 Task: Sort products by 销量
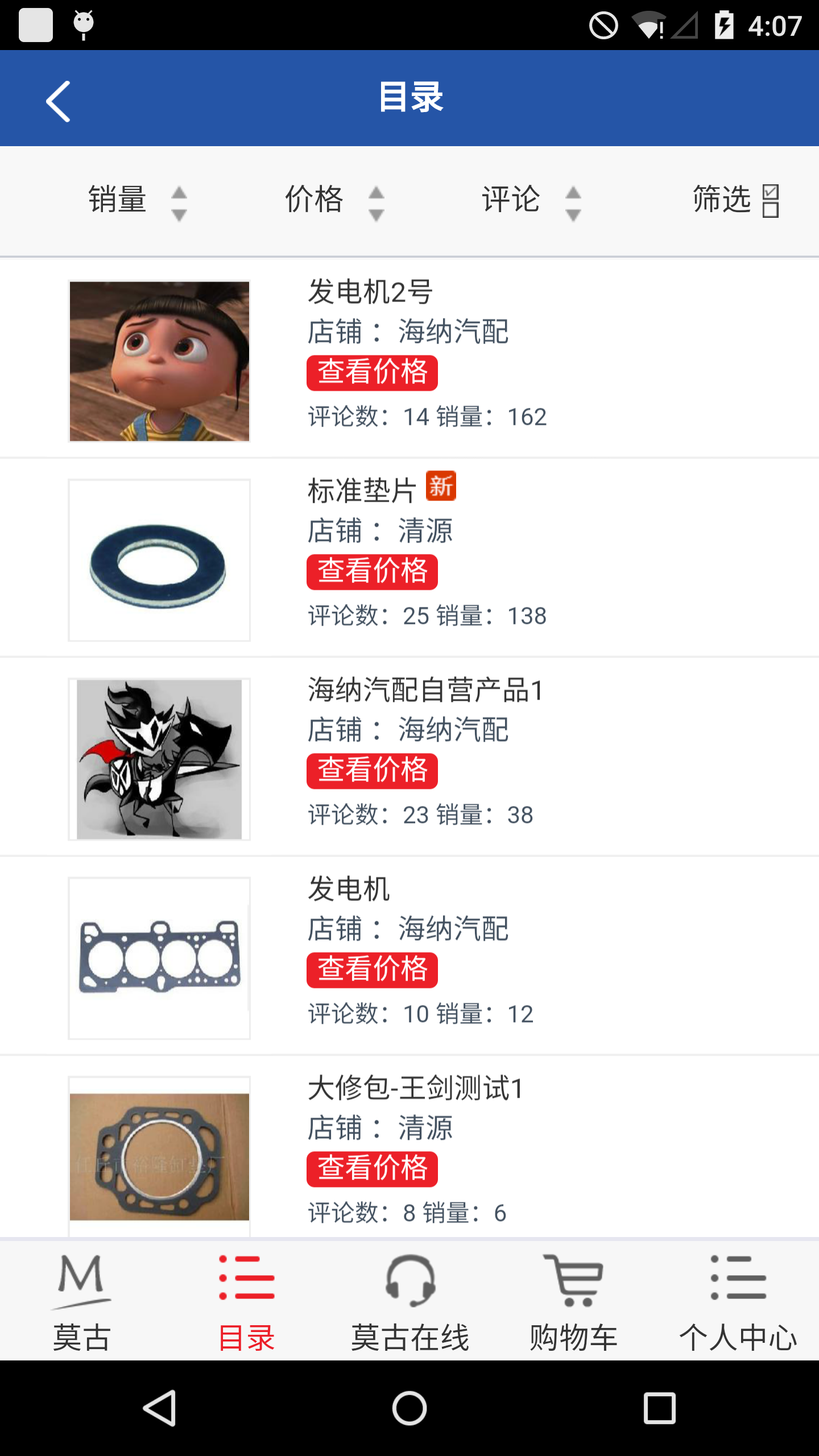(x=136, y=201)
